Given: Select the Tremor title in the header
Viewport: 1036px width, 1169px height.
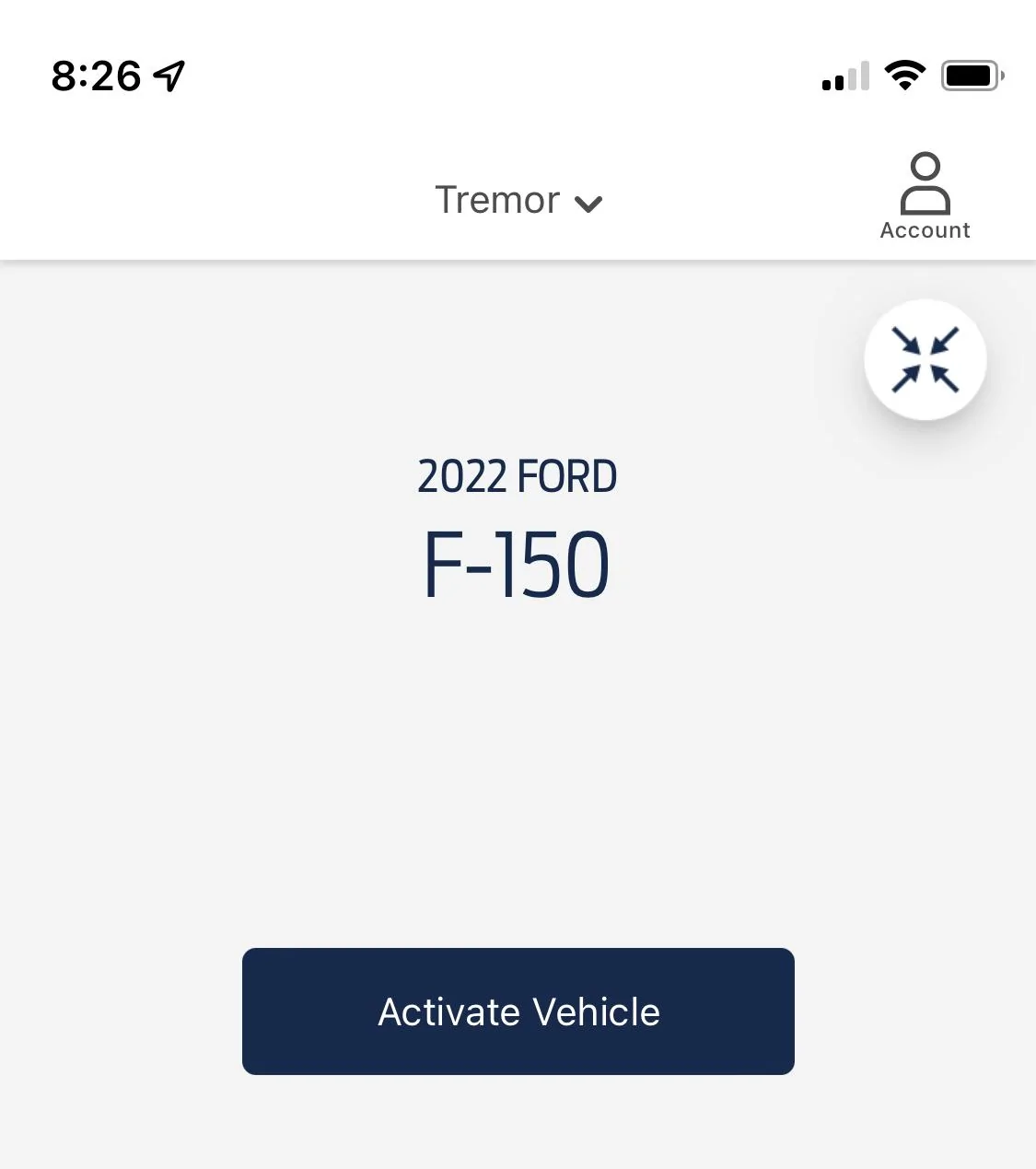Looking at the screenshot, I should pos(496,200).
